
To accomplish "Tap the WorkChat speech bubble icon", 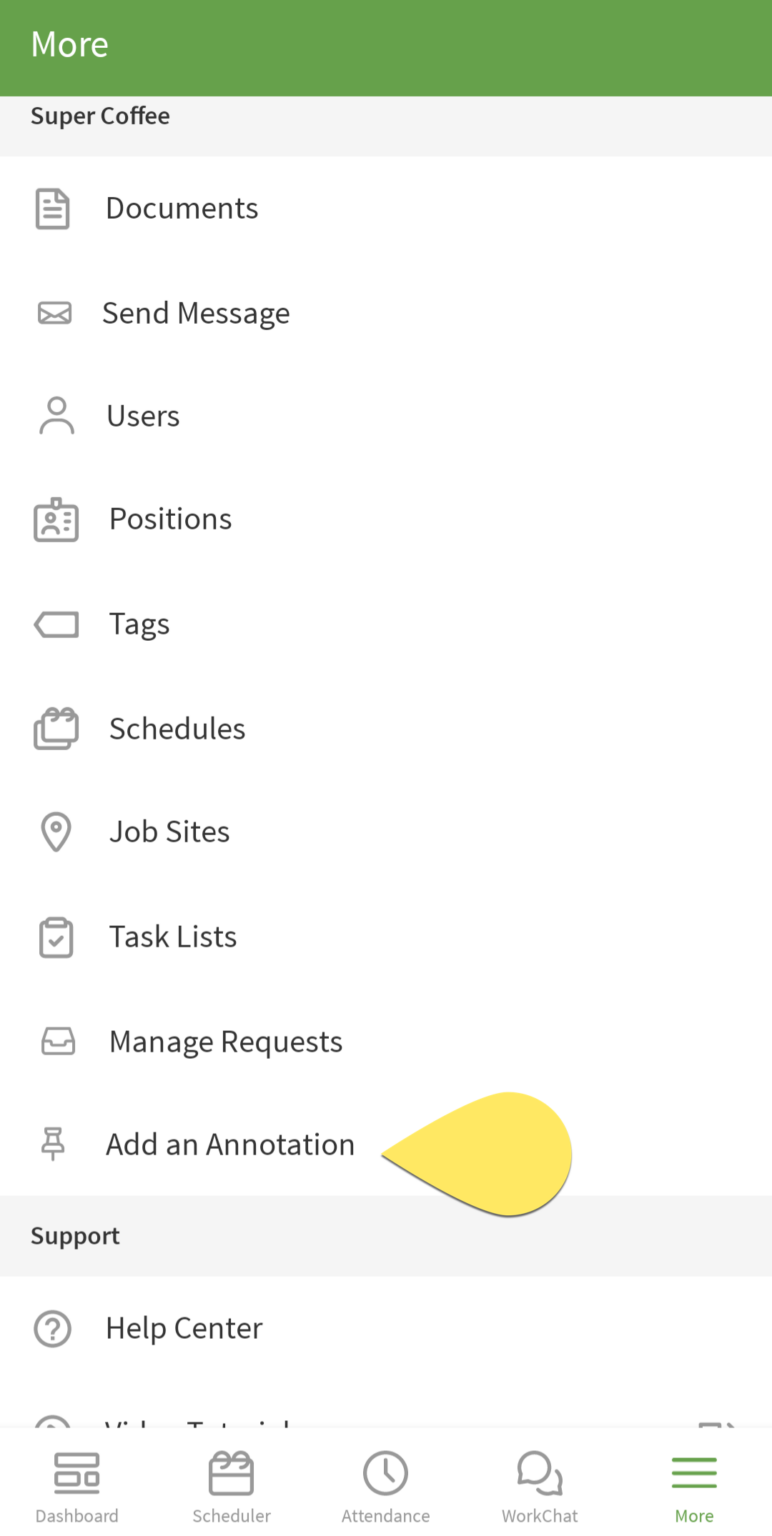I will point(539,1472).
